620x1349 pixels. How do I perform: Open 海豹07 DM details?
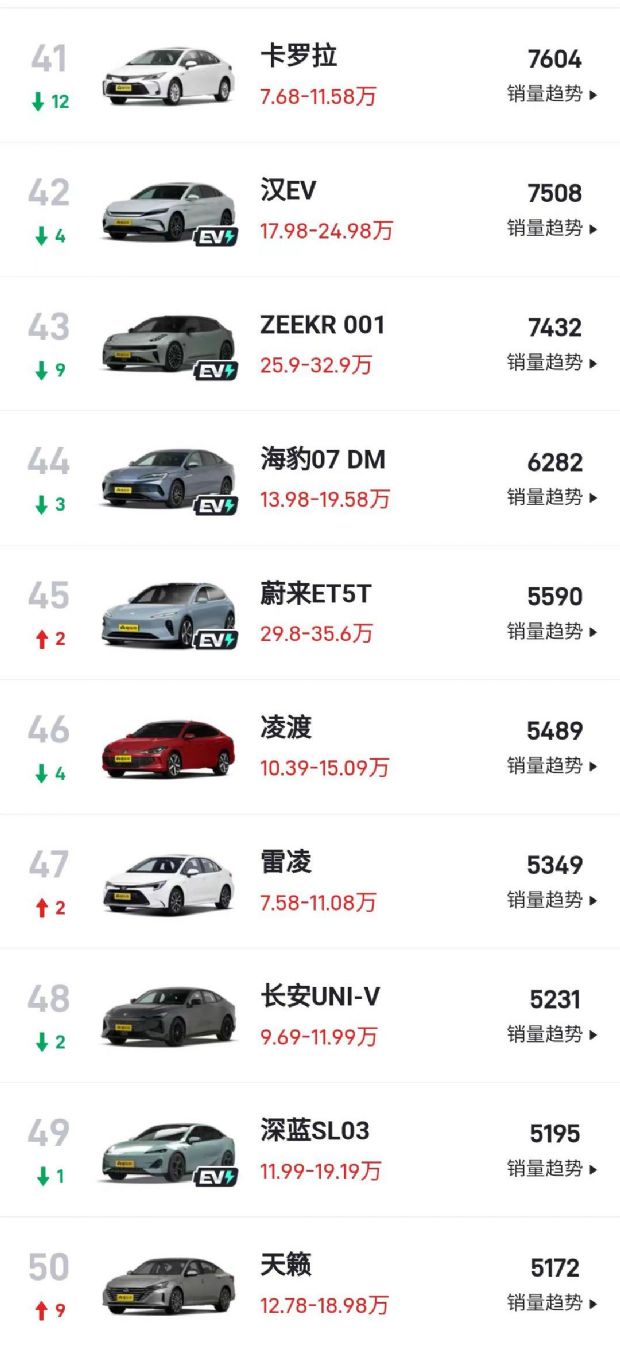tap(322, 460)
